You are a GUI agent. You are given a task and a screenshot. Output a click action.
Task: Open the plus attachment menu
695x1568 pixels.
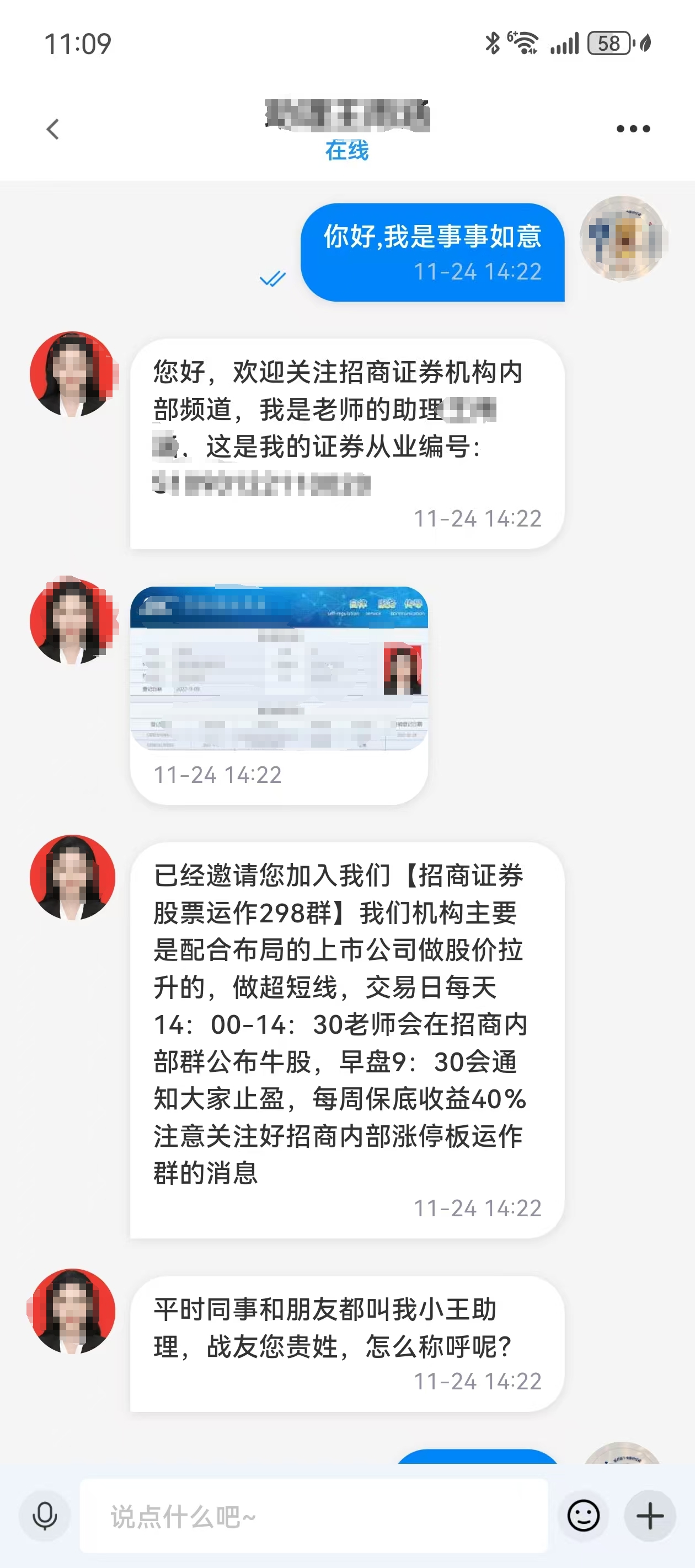click(649, 1516)
